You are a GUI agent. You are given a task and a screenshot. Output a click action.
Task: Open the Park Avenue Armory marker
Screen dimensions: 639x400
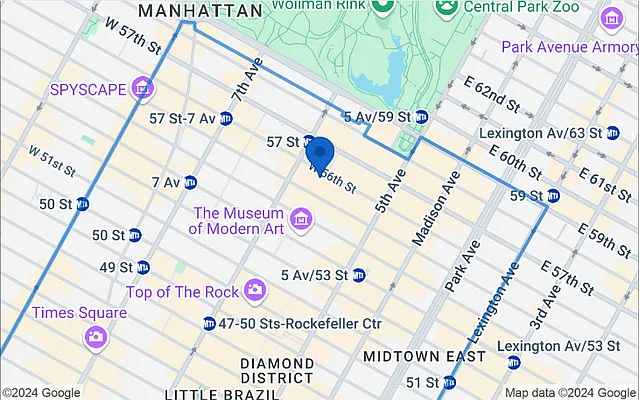[x=611, y=19]
